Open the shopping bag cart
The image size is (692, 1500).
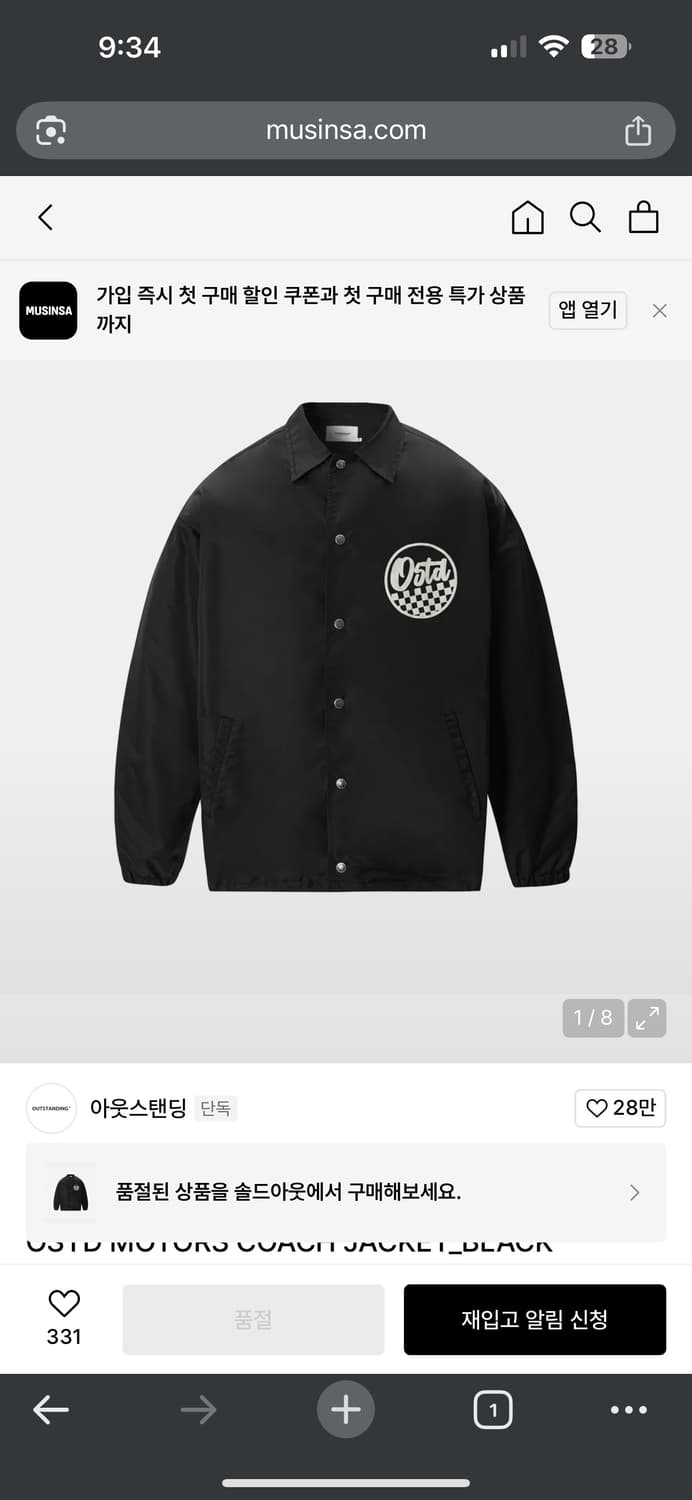pos(643,218)
